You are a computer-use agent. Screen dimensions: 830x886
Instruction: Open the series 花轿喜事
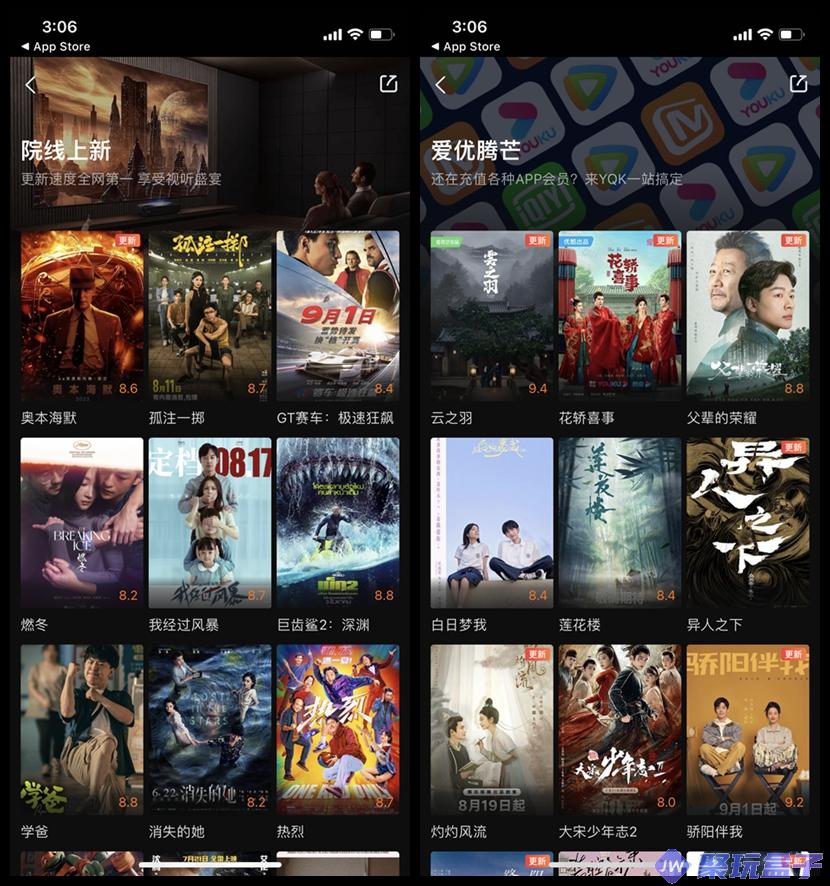point(620,316)
